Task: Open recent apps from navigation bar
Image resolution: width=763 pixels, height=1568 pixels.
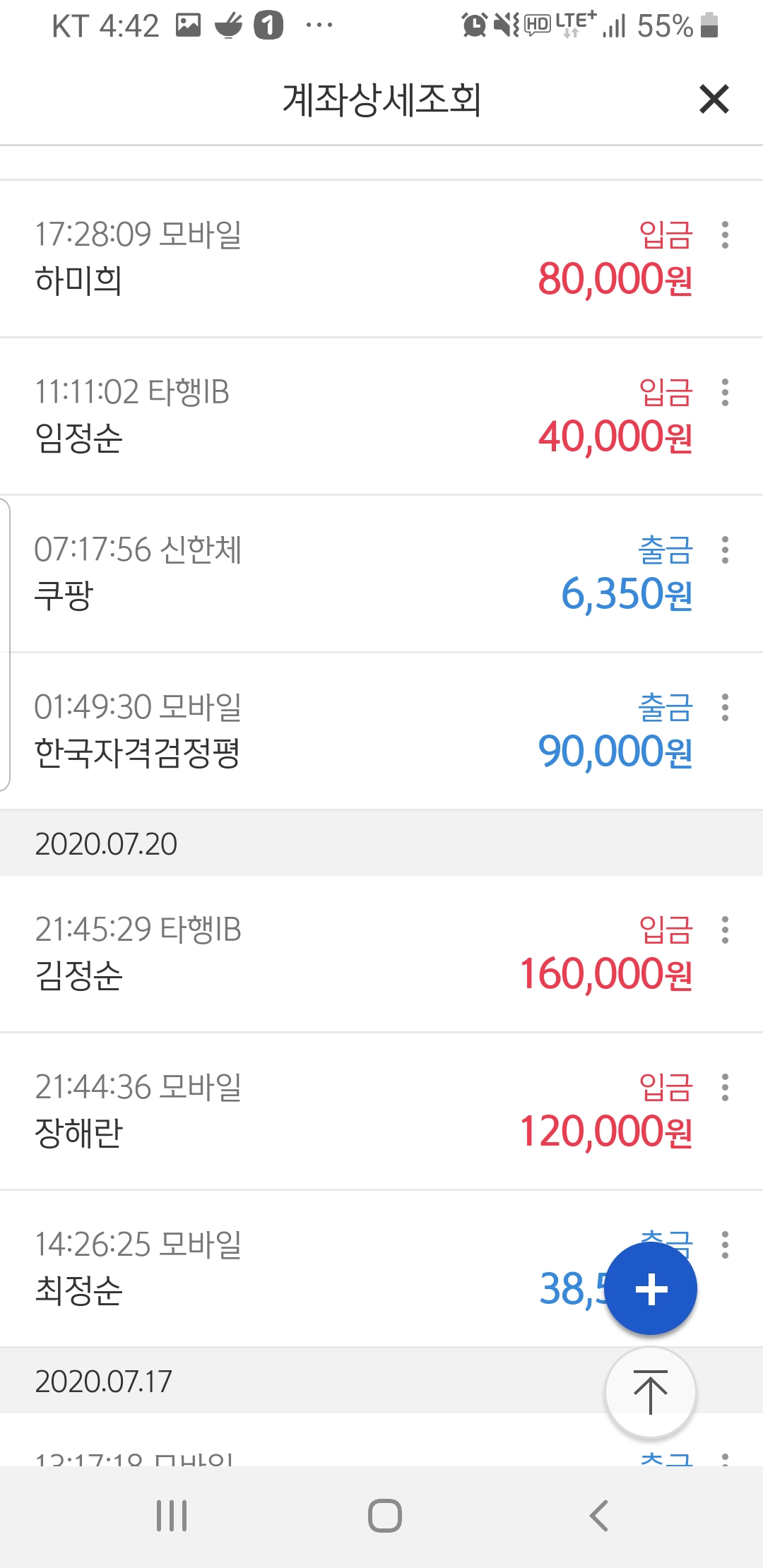Action: point(172,1516)
